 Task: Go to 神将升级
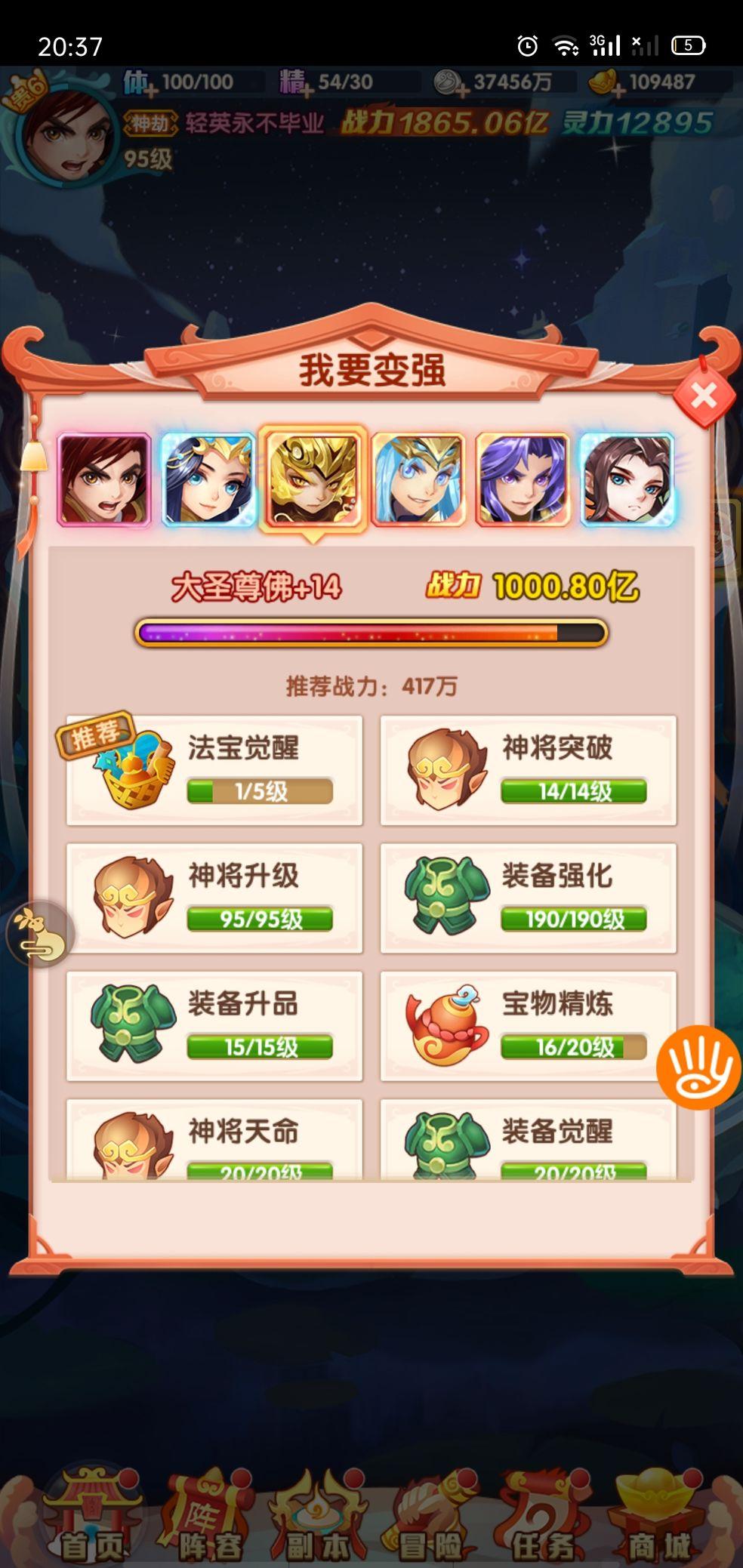pyautogui.click(x=214, y=898)
